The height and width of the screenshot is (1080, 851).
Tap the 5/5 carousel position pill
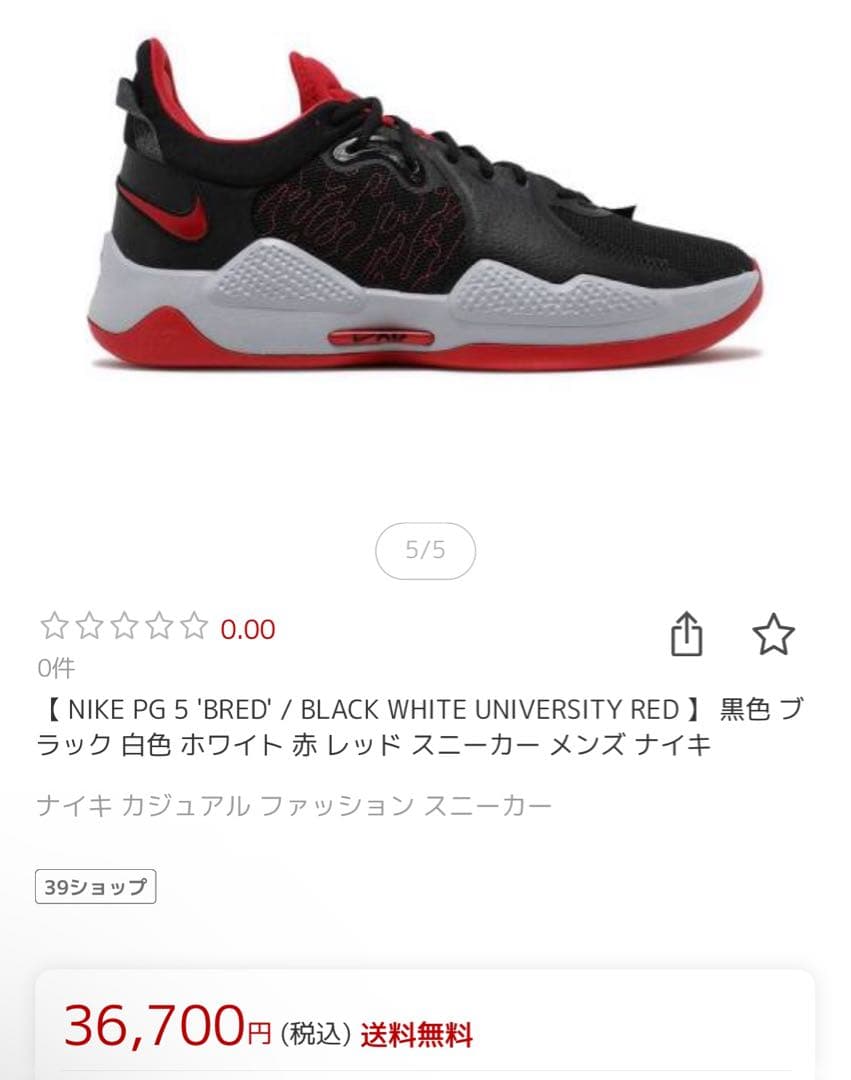tap(425, 548)
